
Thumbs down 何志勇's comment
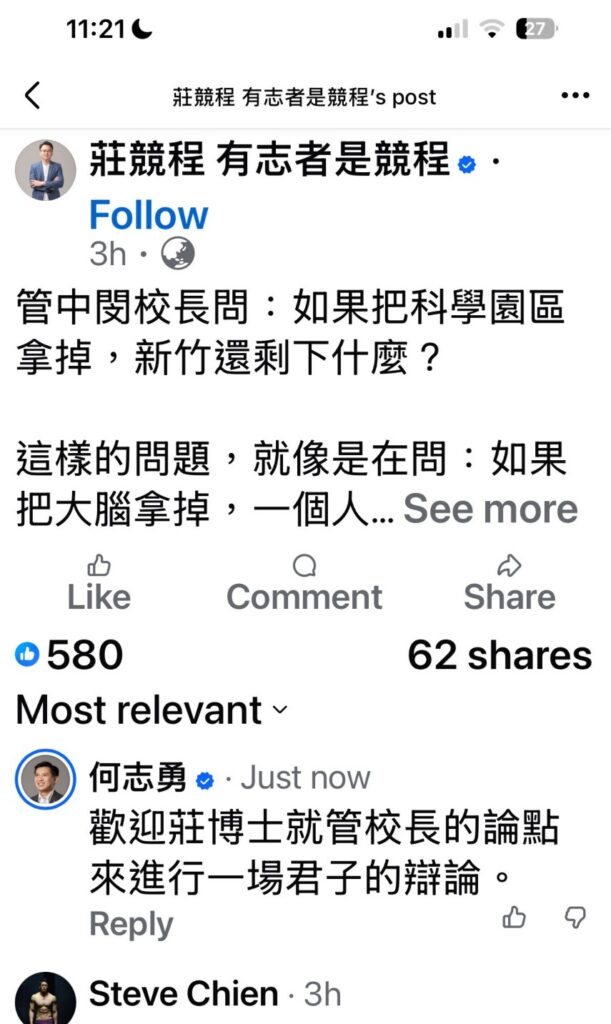coord(575,917)
